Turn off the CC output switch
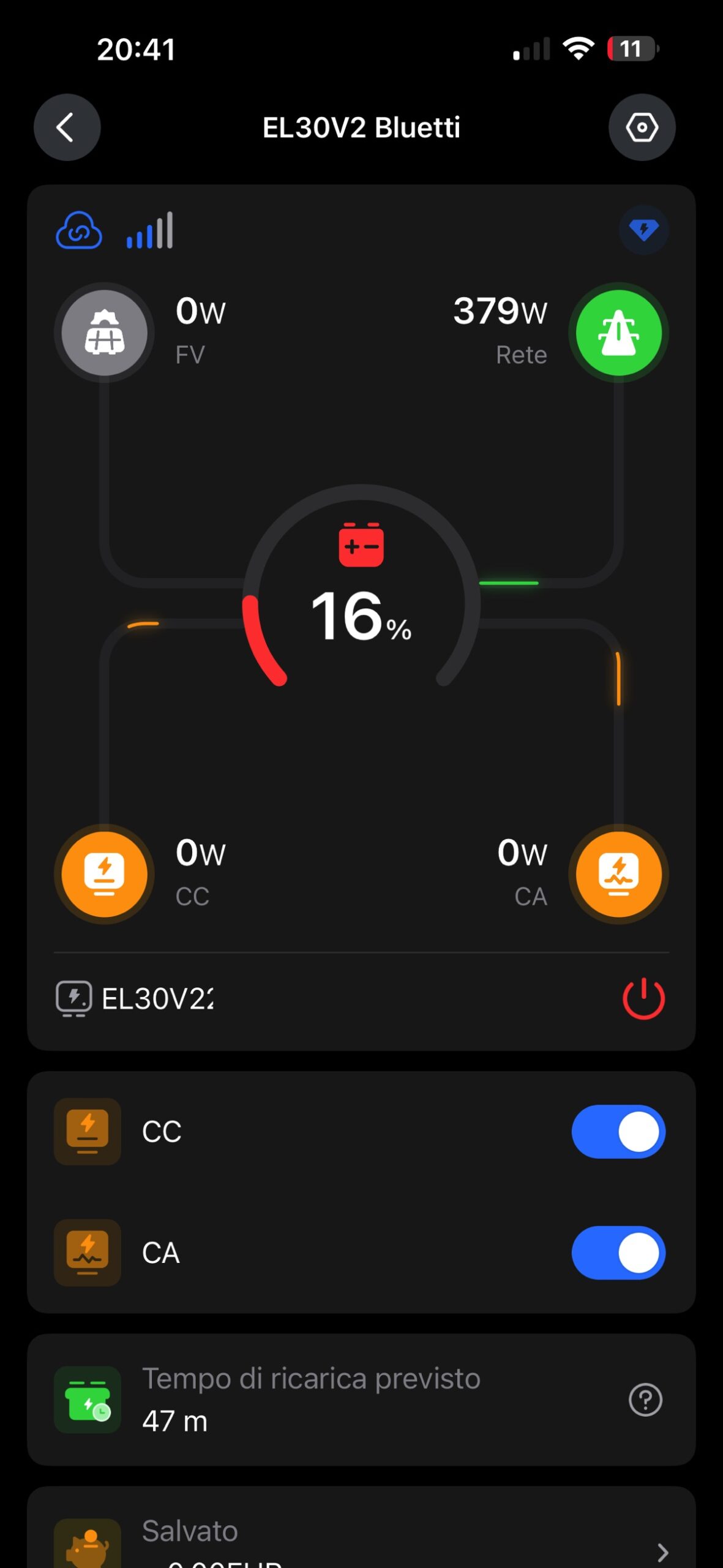The image size is (723, 1568). 618,1131
